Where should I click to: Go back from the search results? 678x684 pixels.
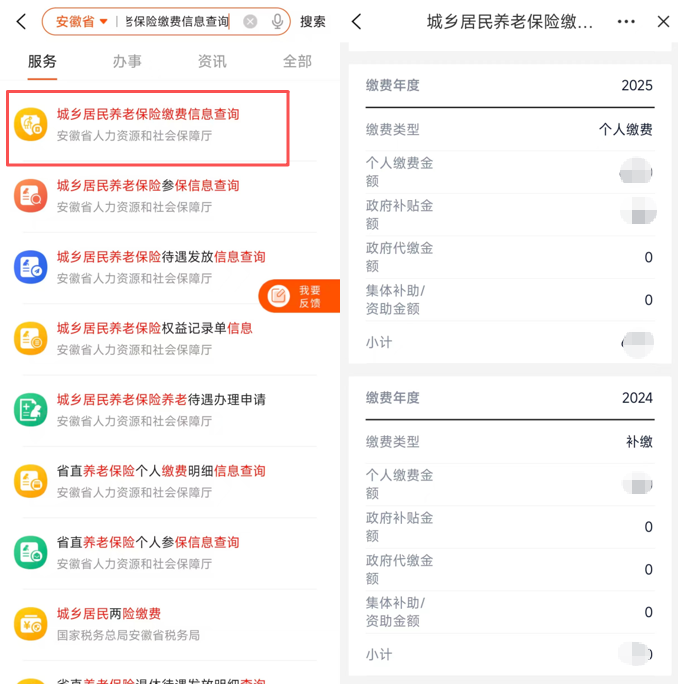click(21, 21)
